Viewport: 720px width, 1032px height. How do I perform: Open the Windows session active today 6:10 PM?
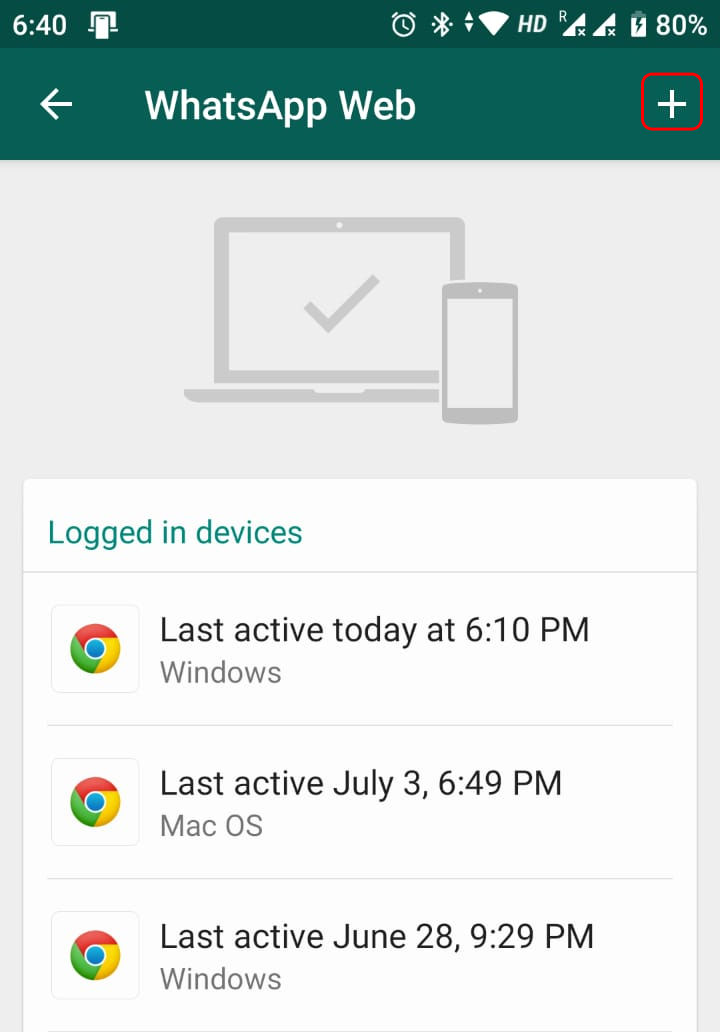click(360, 649)
